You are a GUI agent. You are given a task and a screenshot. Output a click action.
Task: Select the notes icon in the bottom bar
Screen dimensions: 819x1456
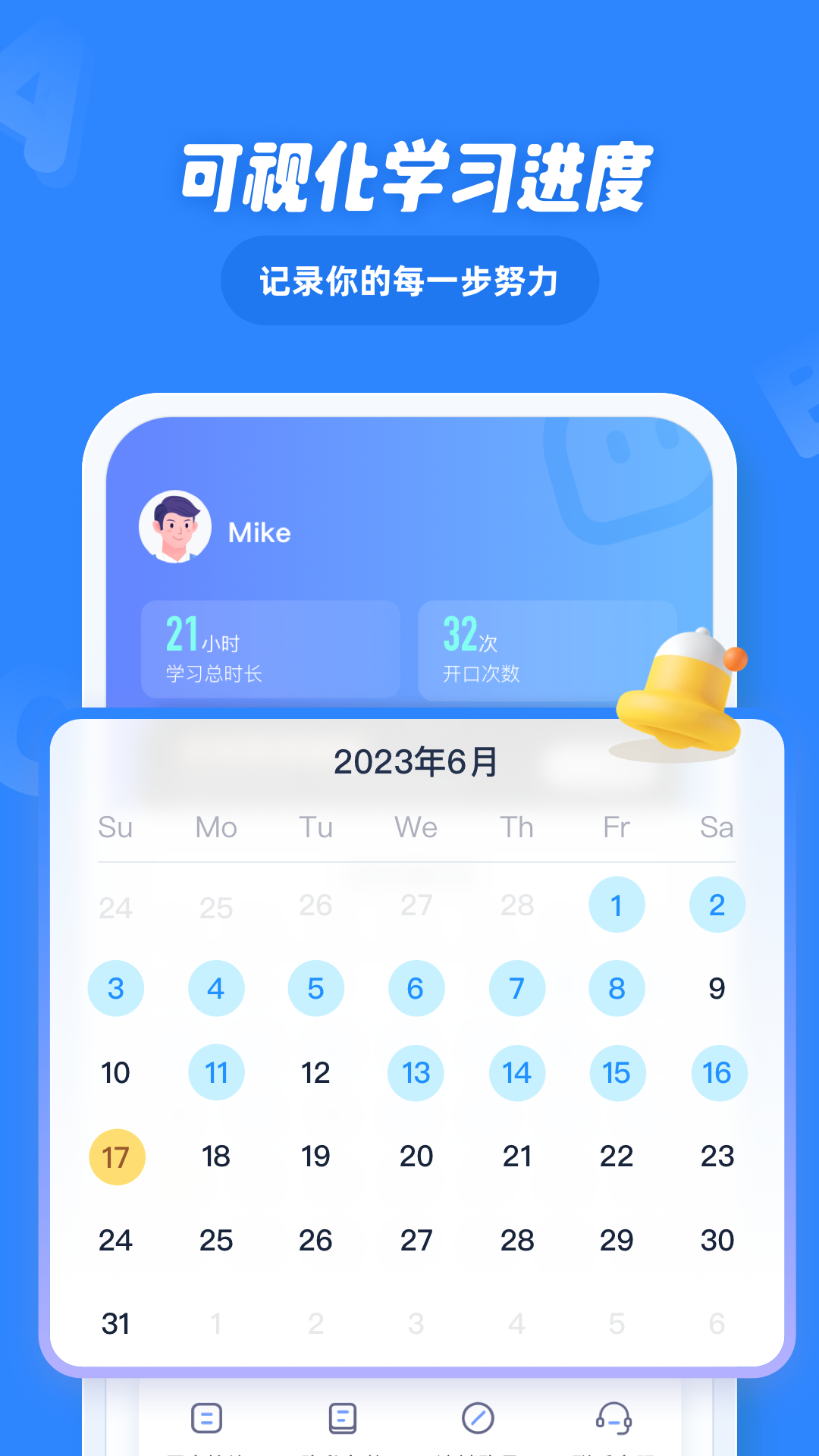206,1415
